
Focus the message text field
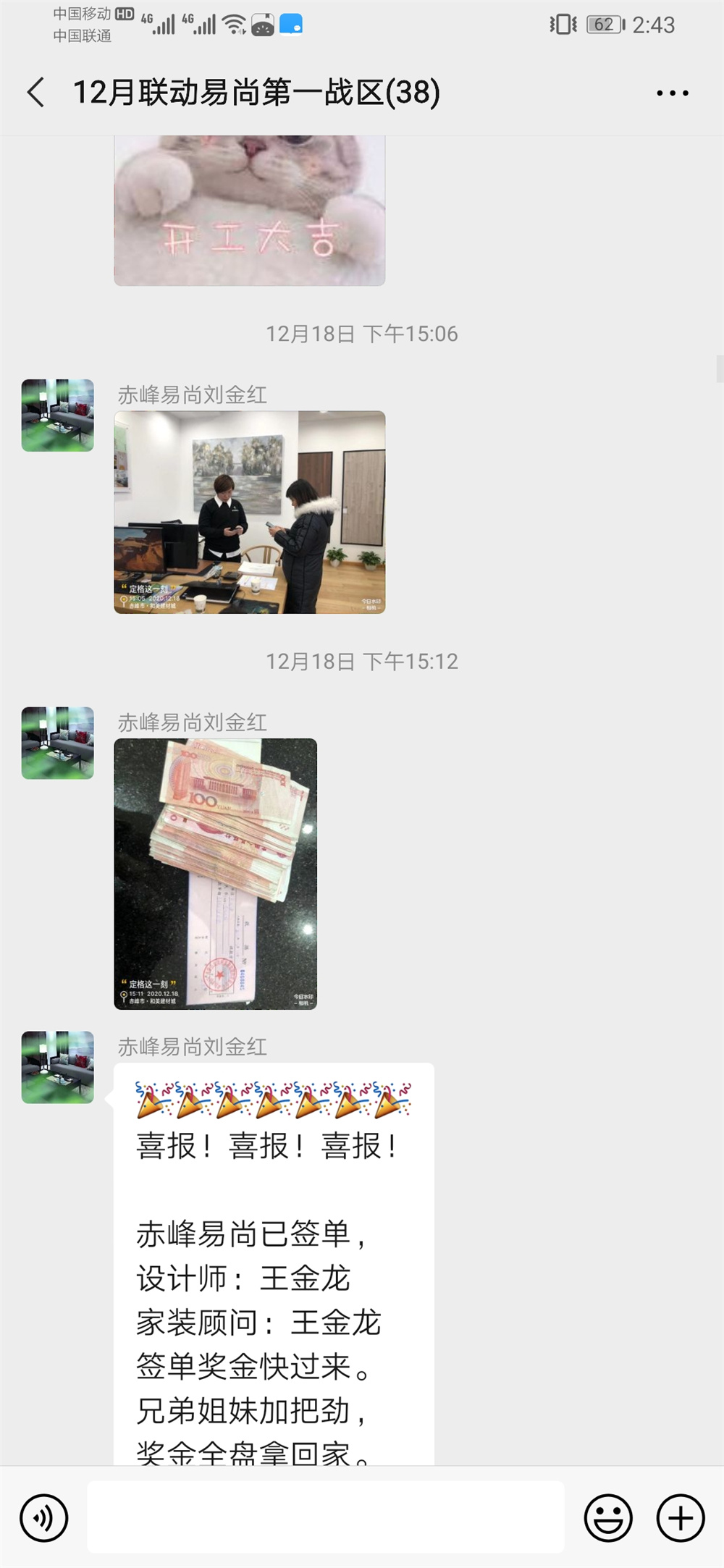click(x=326, y=1517)
